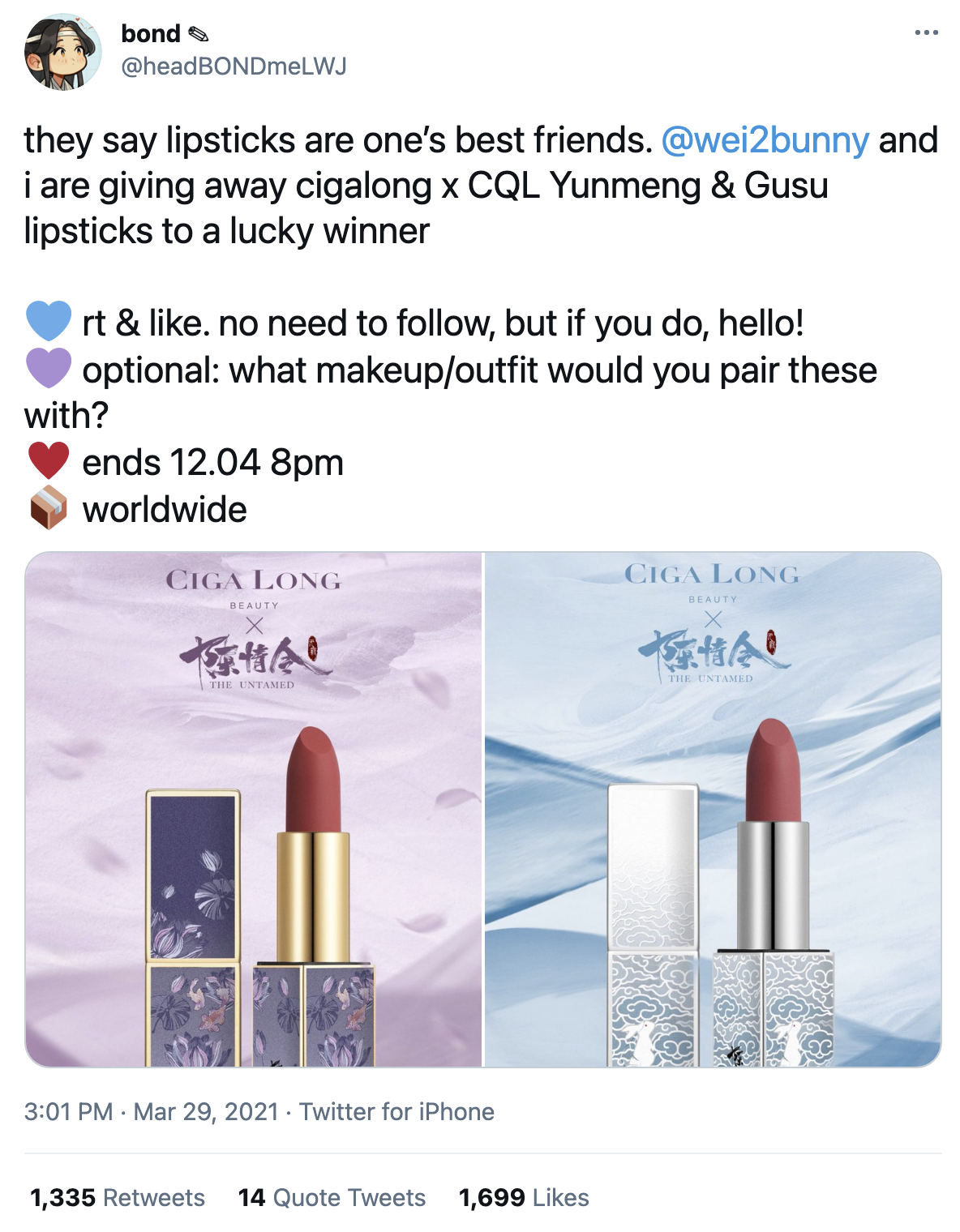Open bond's profile picture
This screenshot has height=1232, width=960.
(63, 52)
